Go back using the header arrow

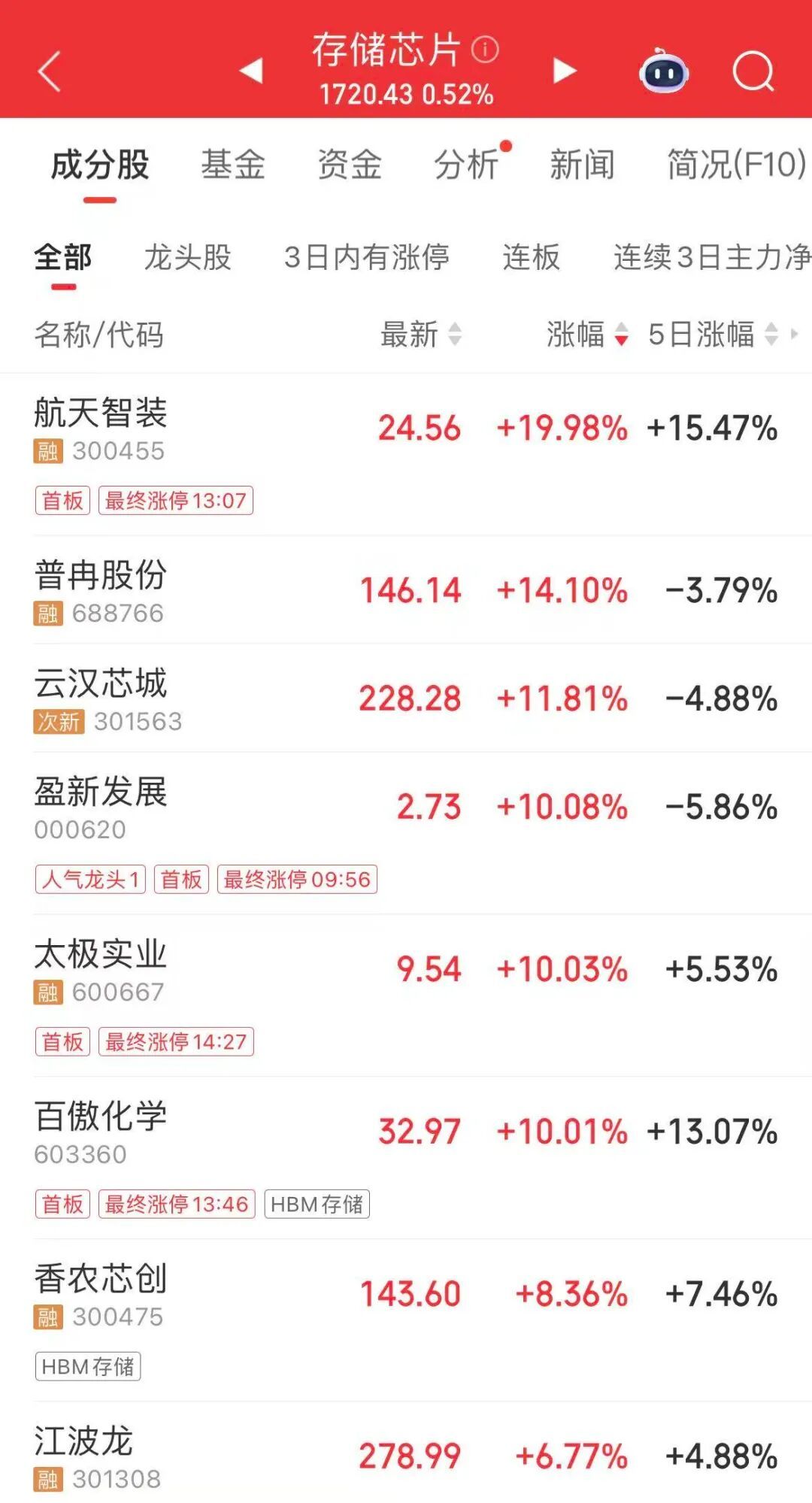coord(49,72)
